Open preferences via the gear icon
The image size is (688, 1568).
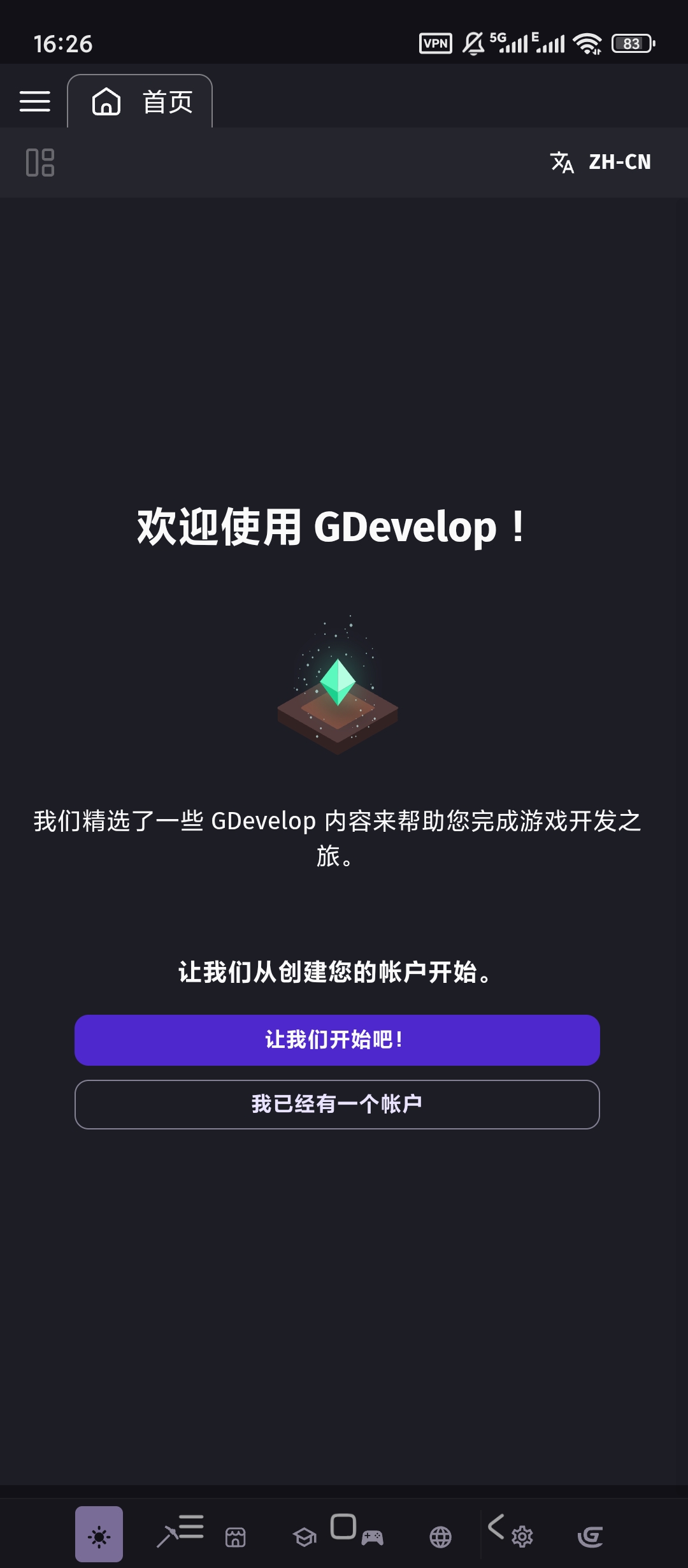coord(522,1537)
